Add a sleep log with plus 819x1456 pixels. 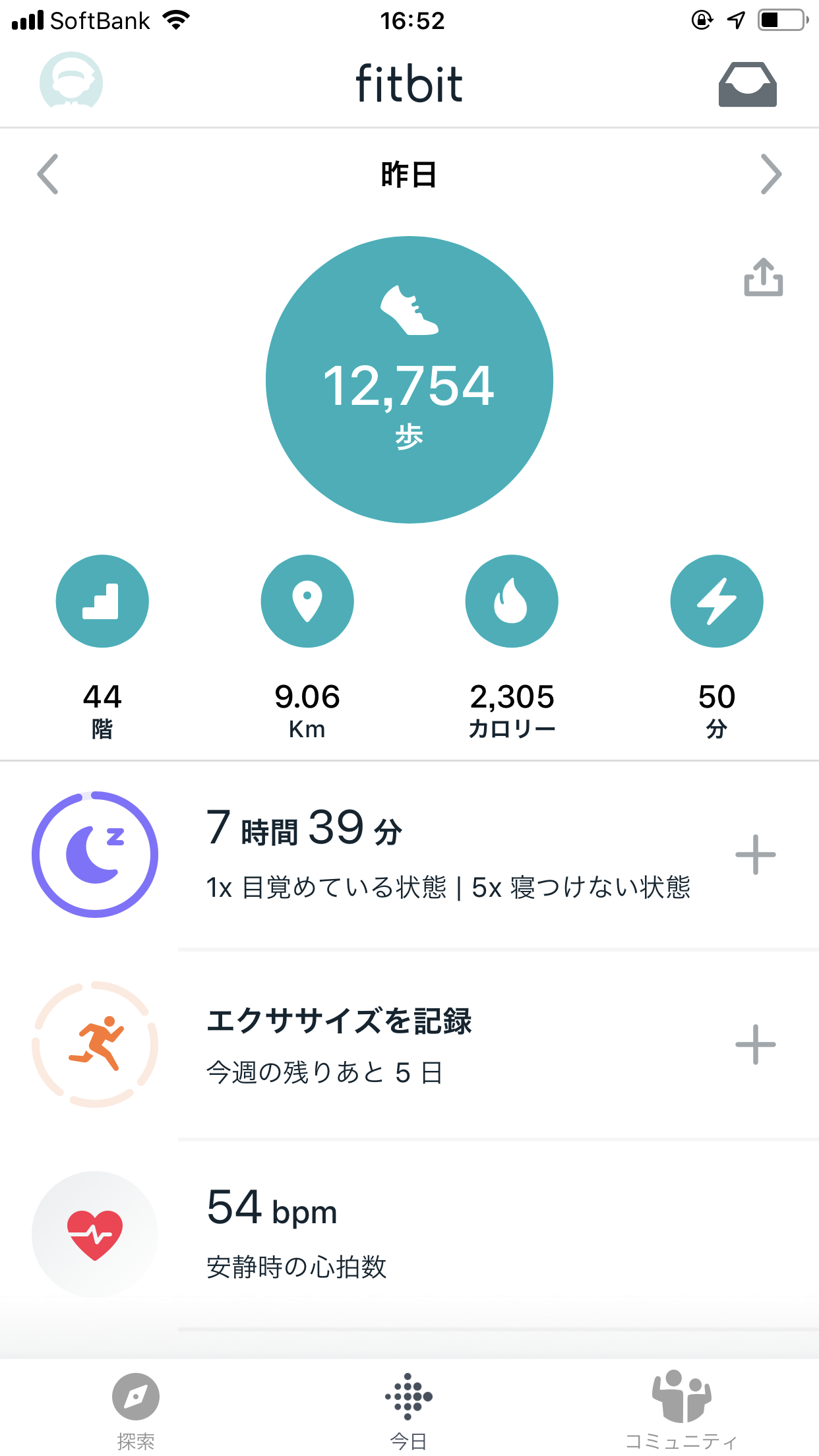pyautogui.click(x=755, y=855)
